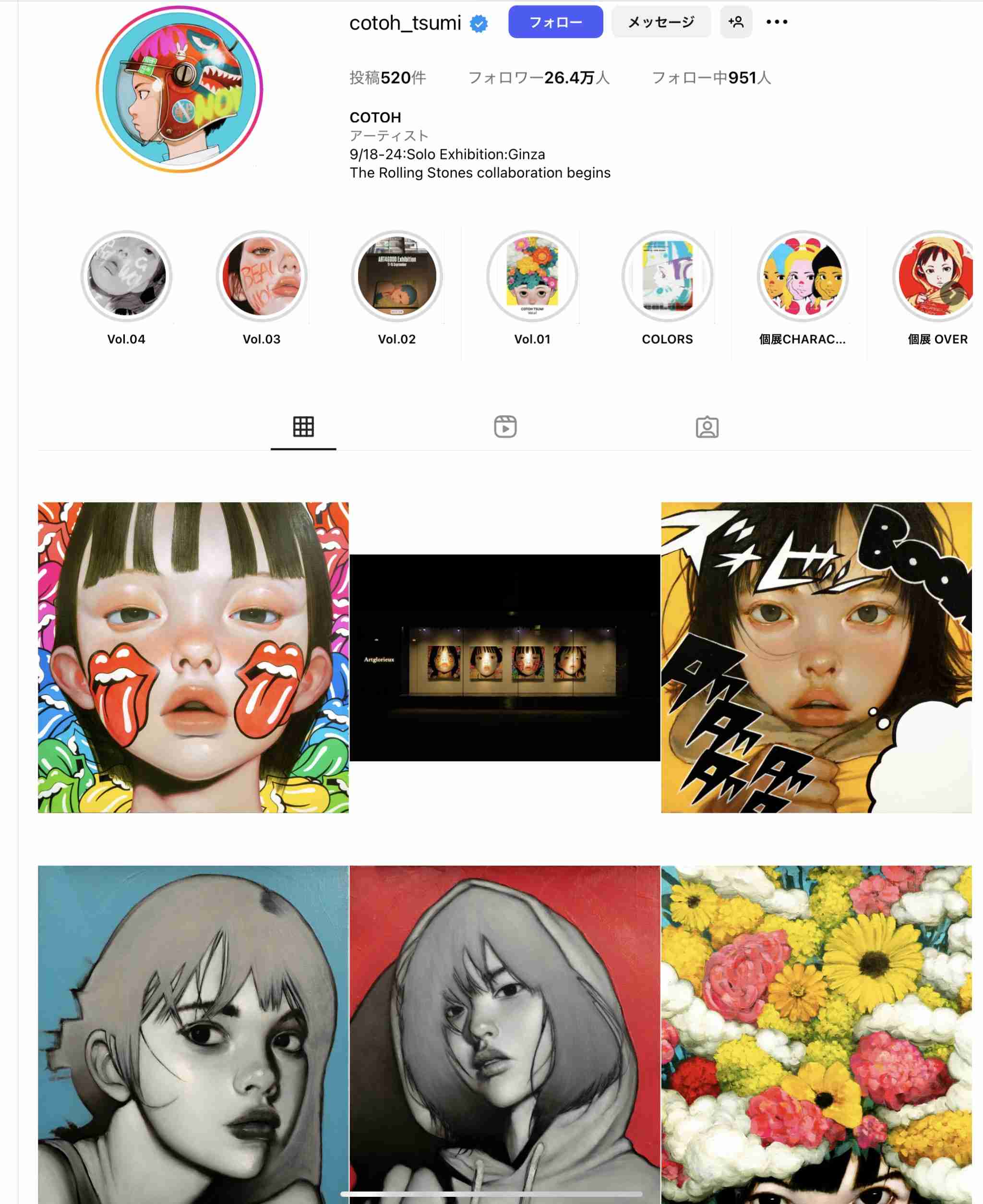983x1204 pixels.
Task: Open the Vol.03 story highlight
Action: [262, 276]
